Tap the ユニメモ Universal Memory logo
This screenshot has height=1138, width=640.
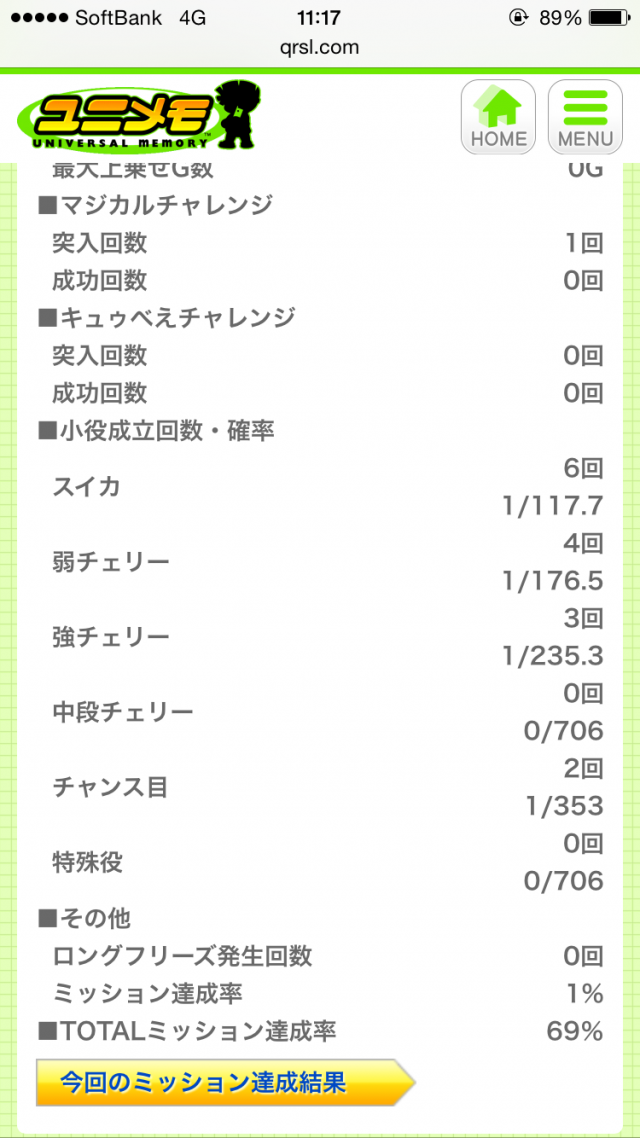[x=140, y=117]
